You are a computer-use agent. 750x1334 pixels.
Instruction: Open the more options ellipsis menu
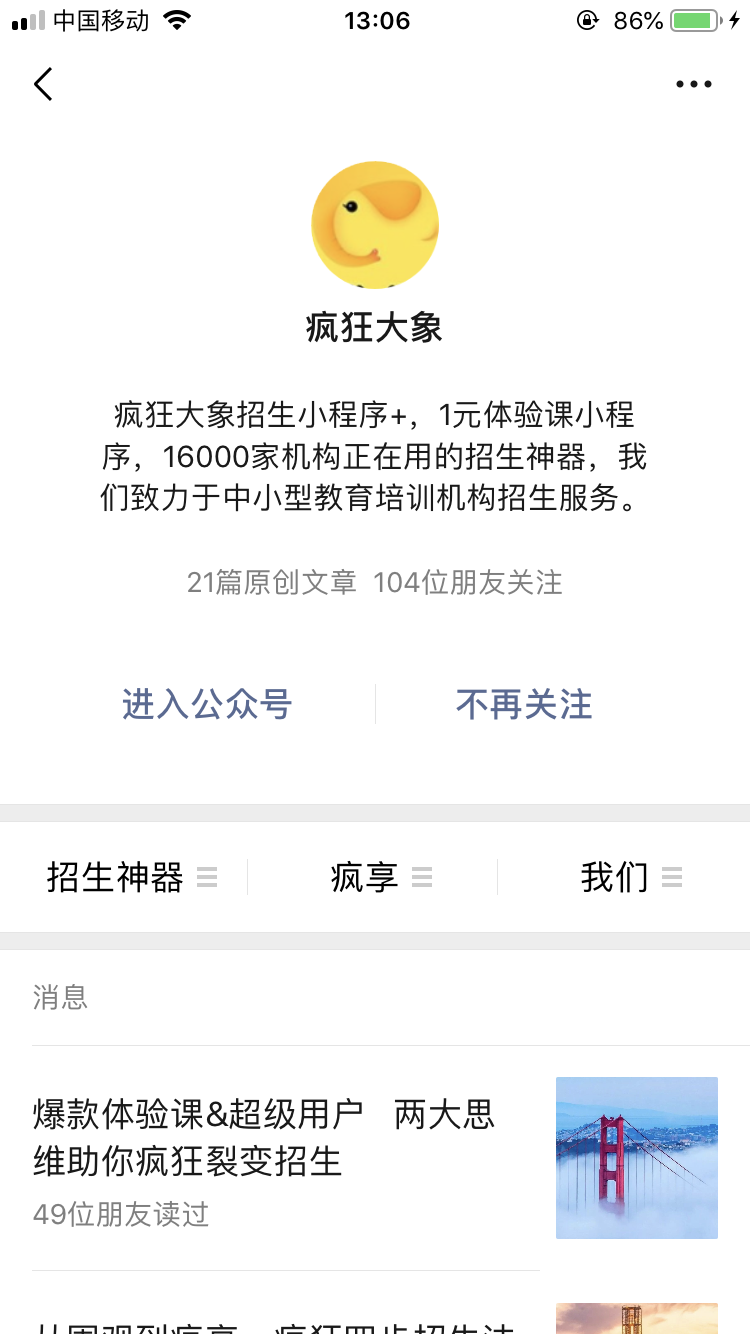point(693,84)
